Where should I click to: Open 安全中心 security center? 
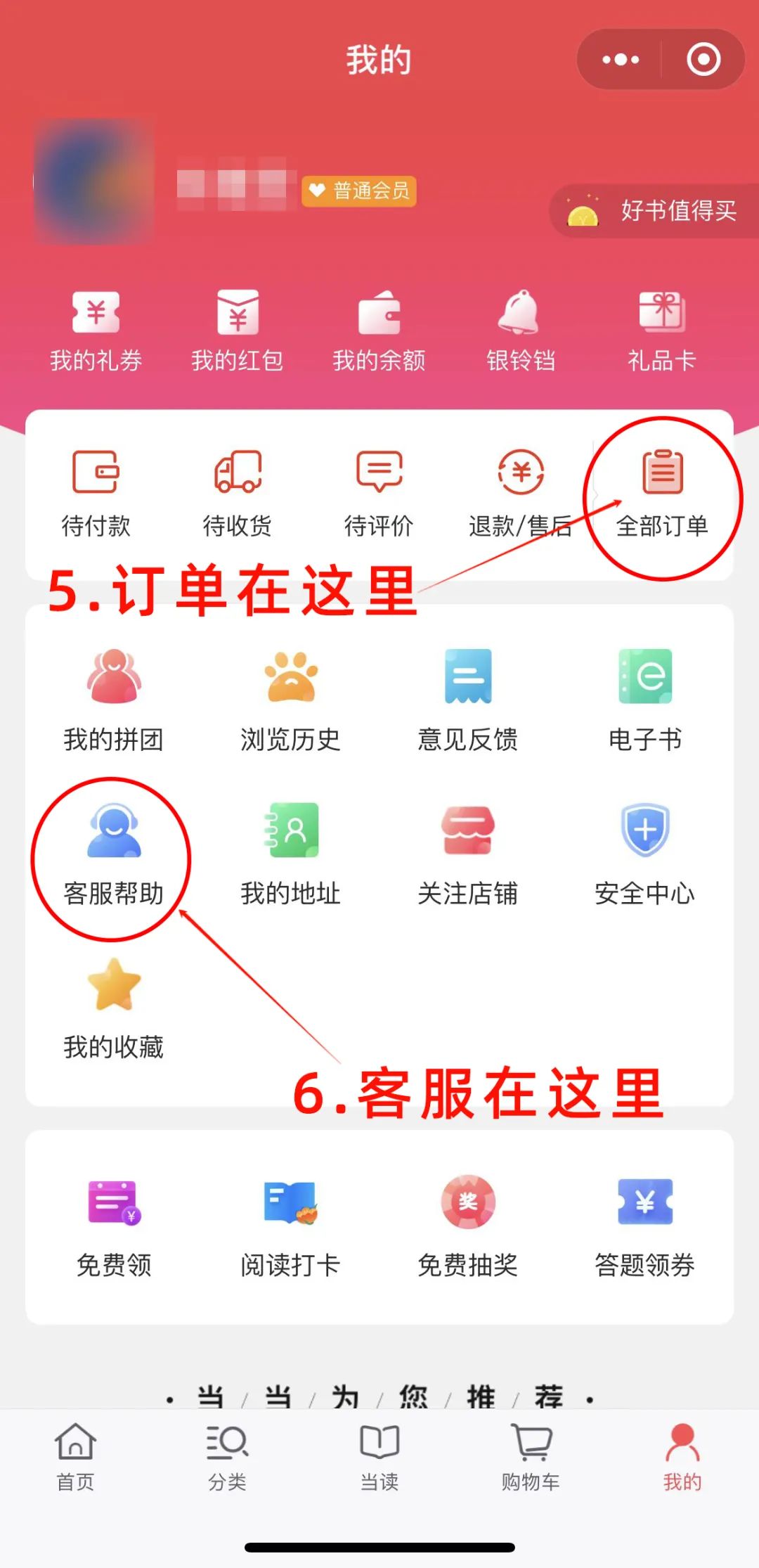pos(644,854)
